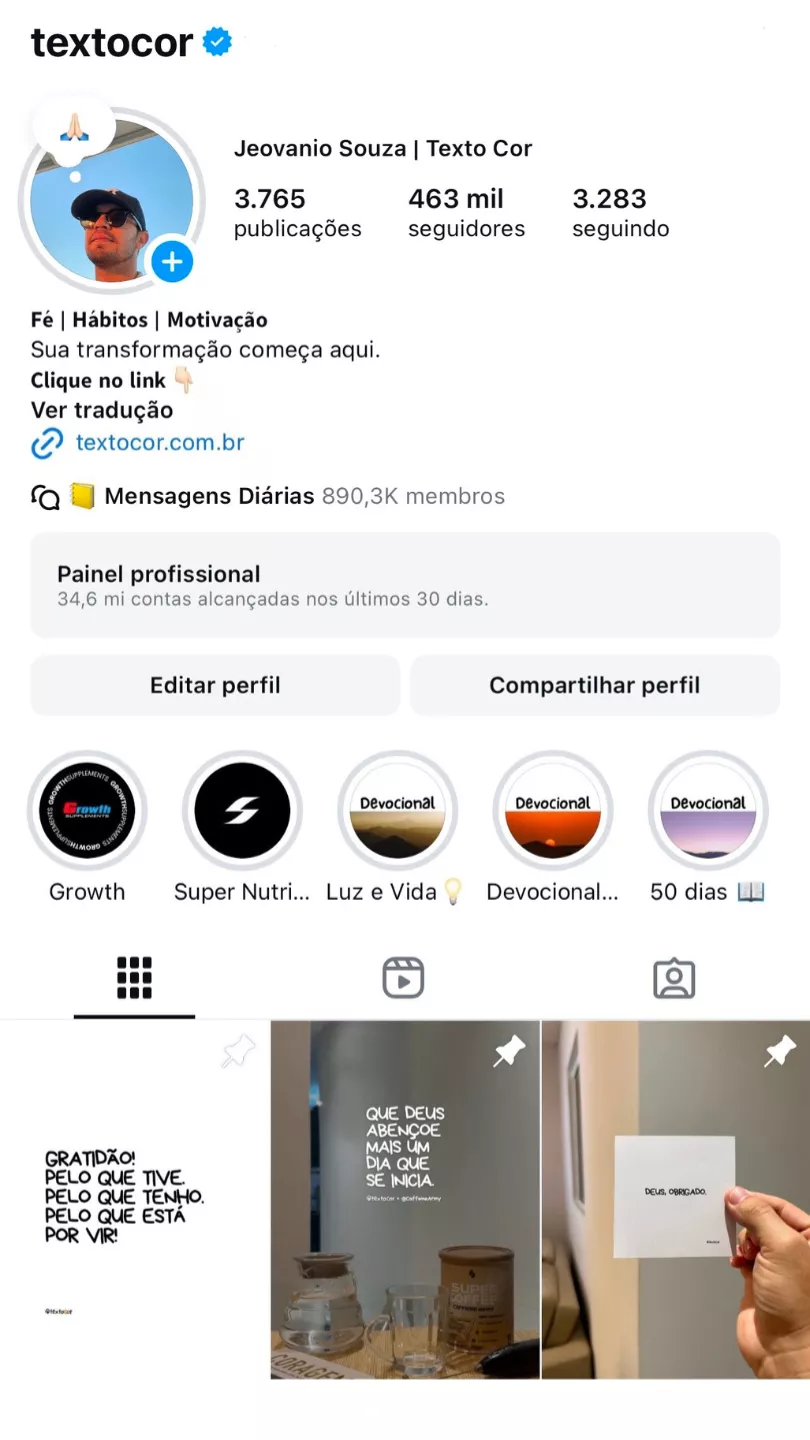This screenshot has width=810, height=1440.
Task: Switch to the tagged photos tab
Action: click(674, 978)
